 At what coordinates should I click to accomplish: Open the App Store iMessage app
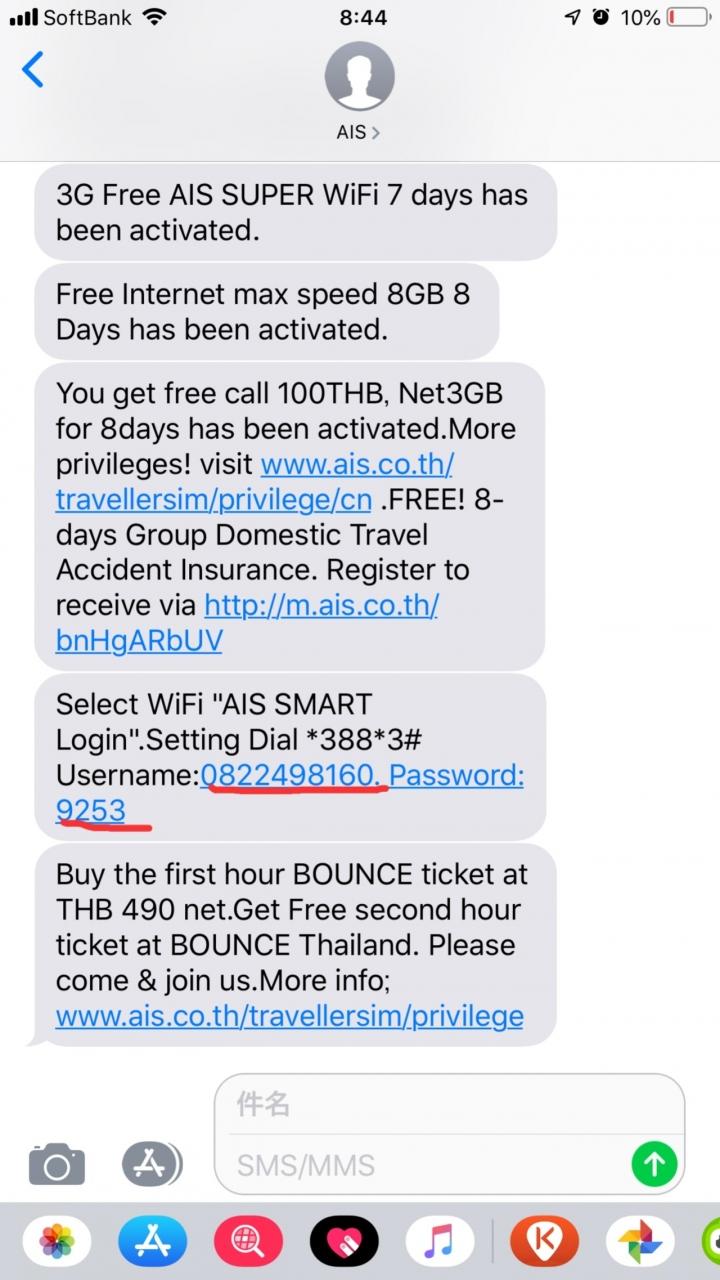(x=153, y=1242)
